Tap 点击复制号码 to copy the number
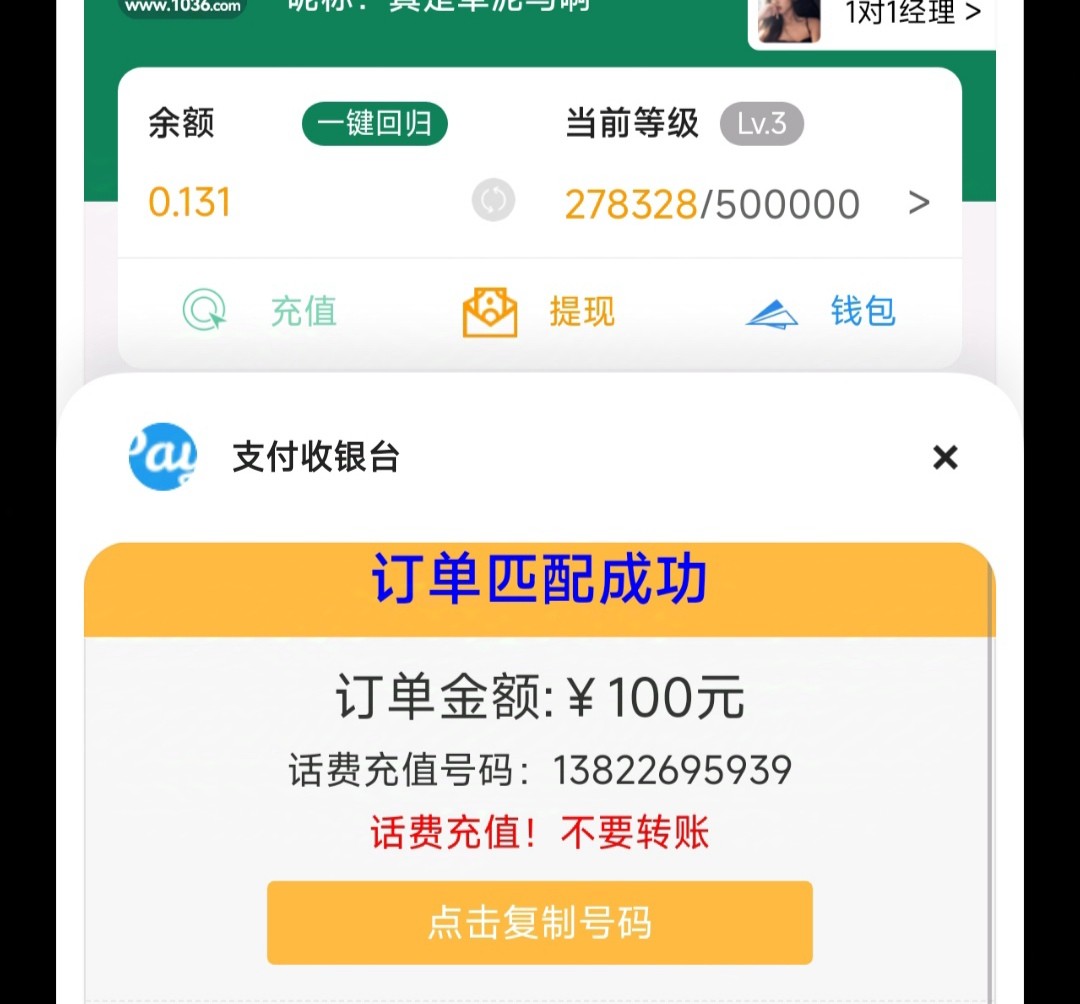 539,922
